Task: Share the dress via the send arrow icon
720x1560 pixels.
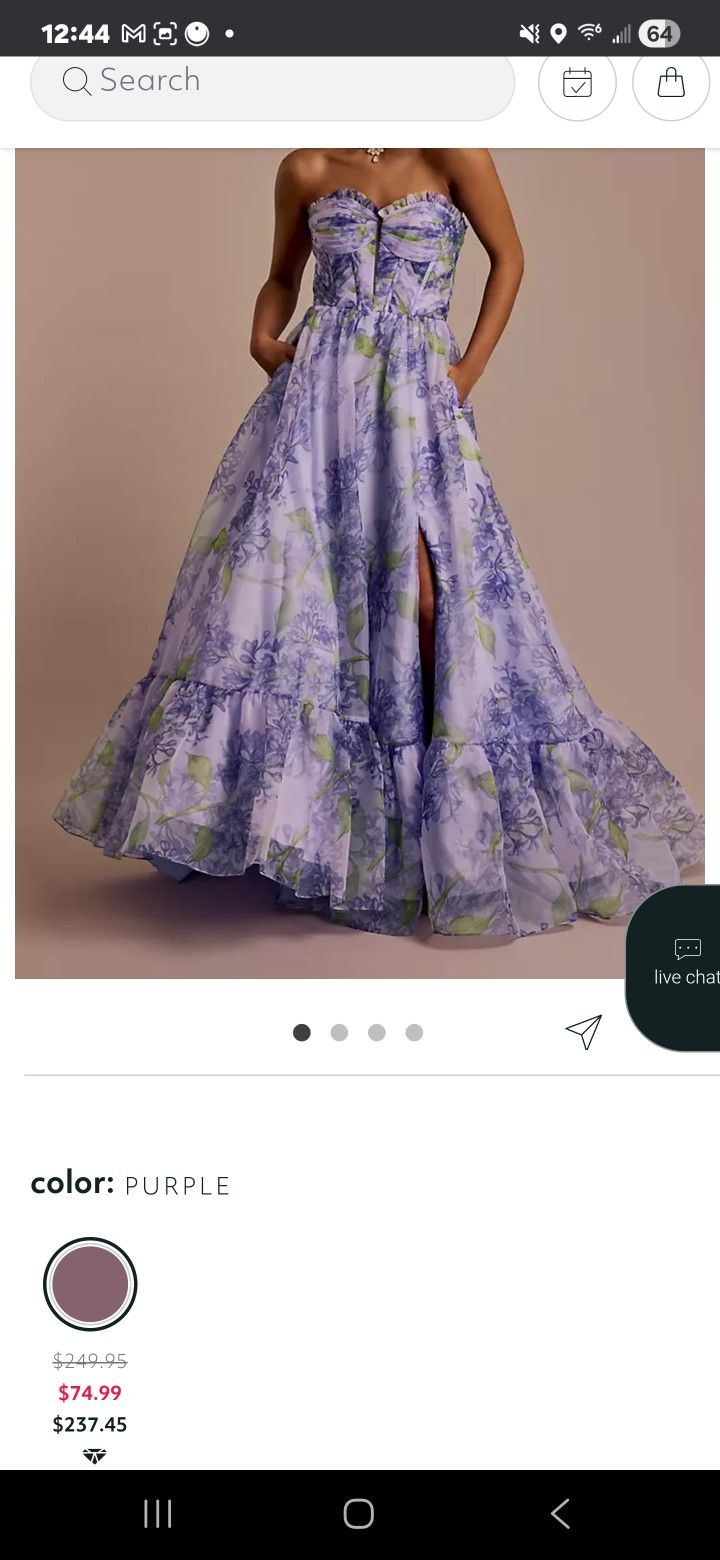Action: pyautogui.click(x=584, y=1032)
